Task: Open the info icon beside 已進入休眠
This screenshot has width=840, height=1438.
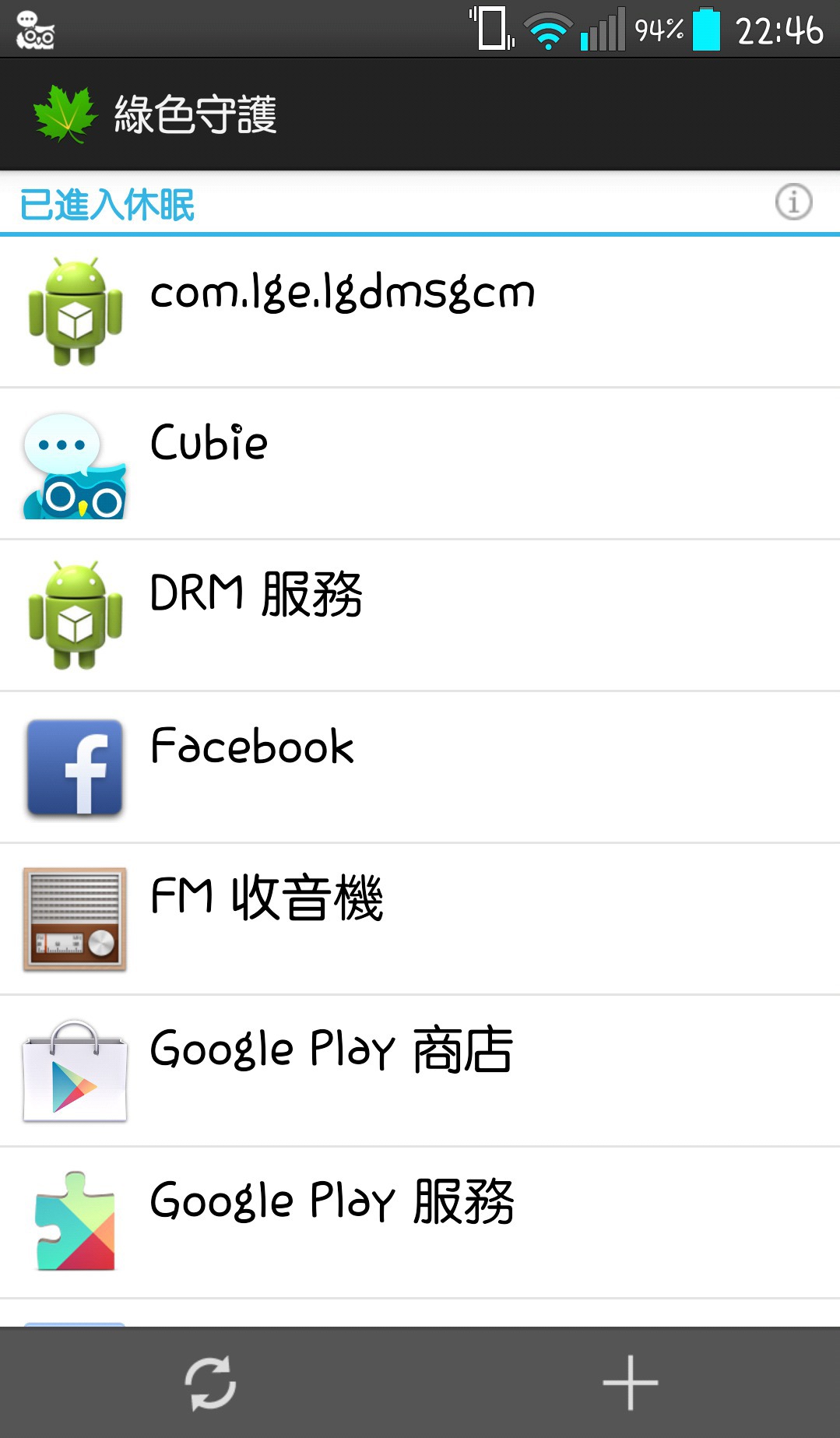Action: click(x=793, y=202)
